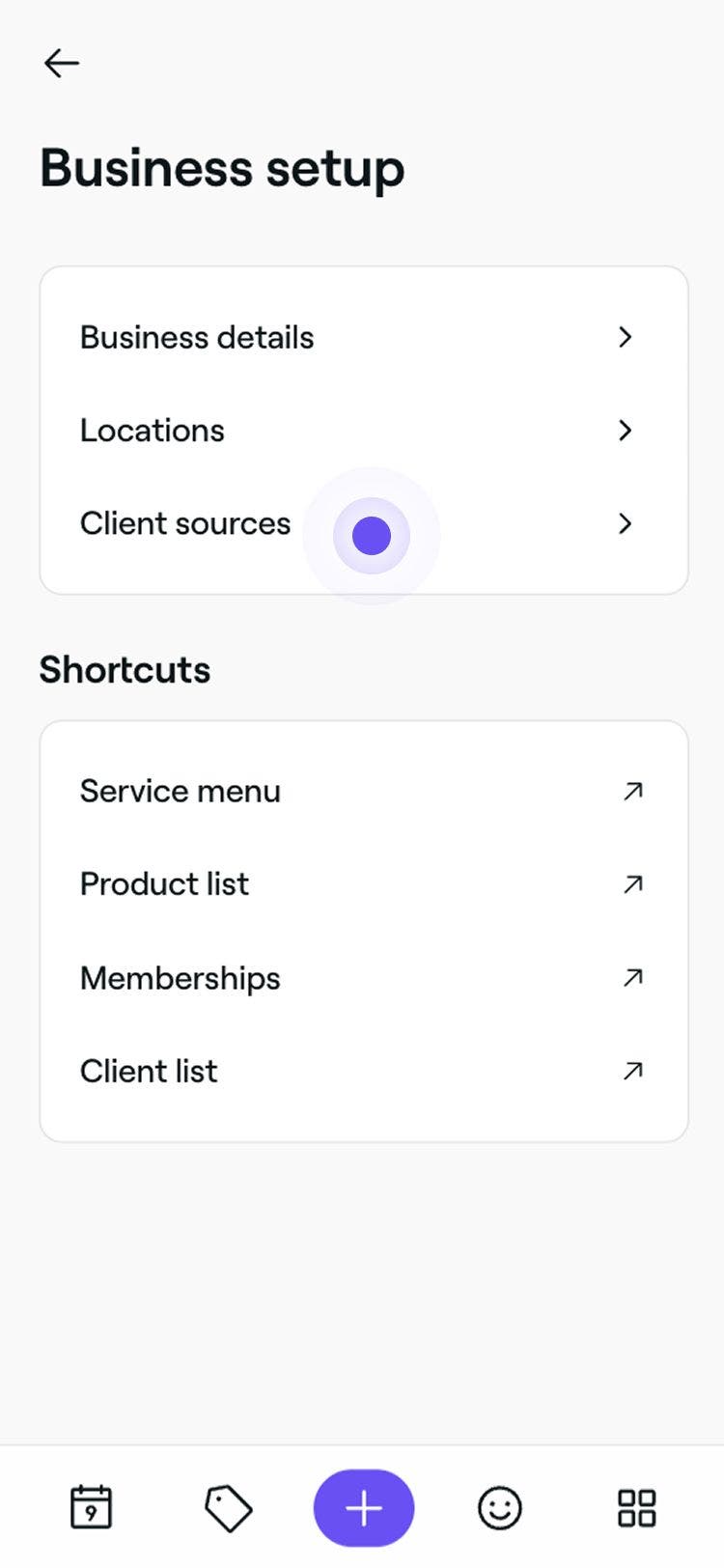The width and height of the screenshot is (724, 1568).
Task: Expand Client sources via its chevron
Action: (626, 524)
